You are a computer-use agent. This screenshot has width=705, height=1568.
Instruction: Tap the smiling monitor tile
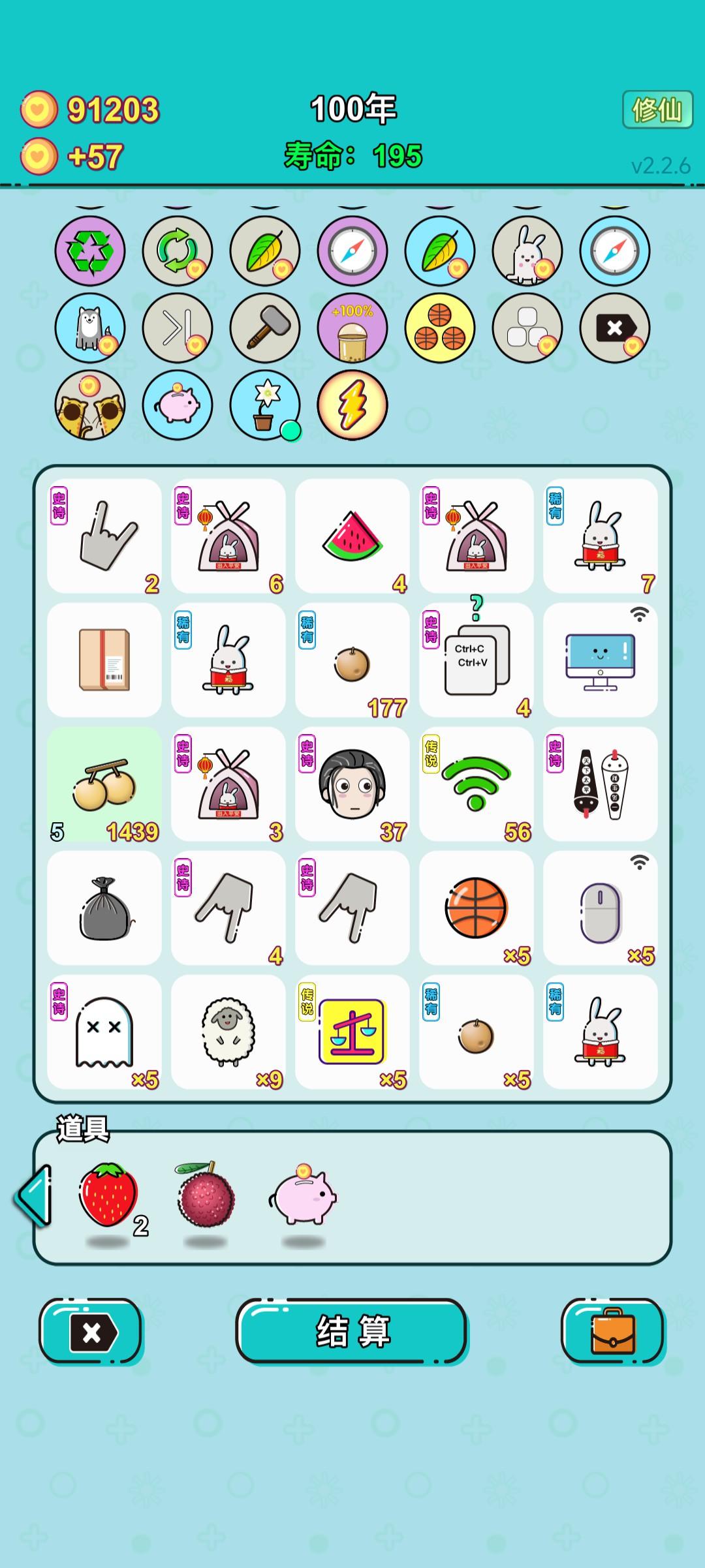[600, 659]
